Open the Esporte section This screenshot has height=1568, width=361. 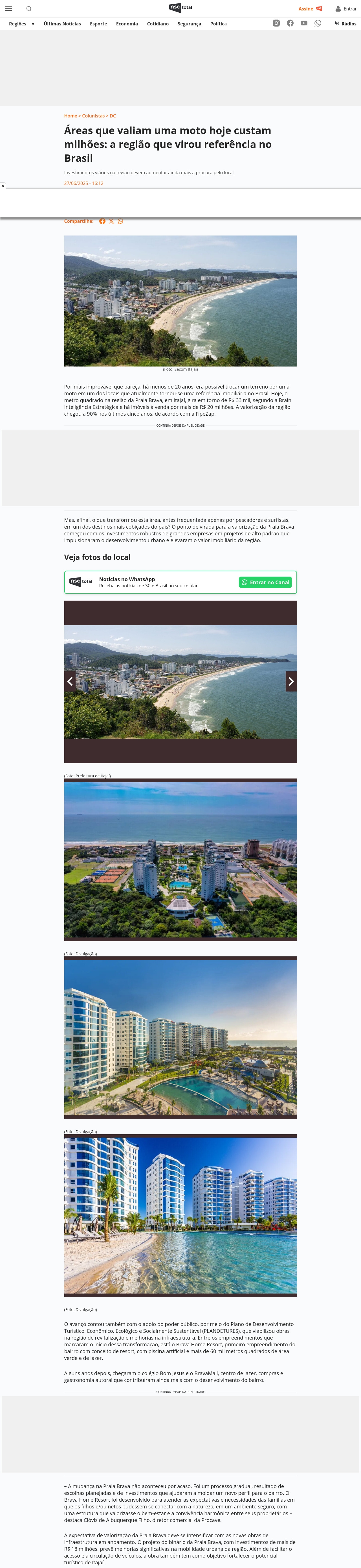point(98,24)
